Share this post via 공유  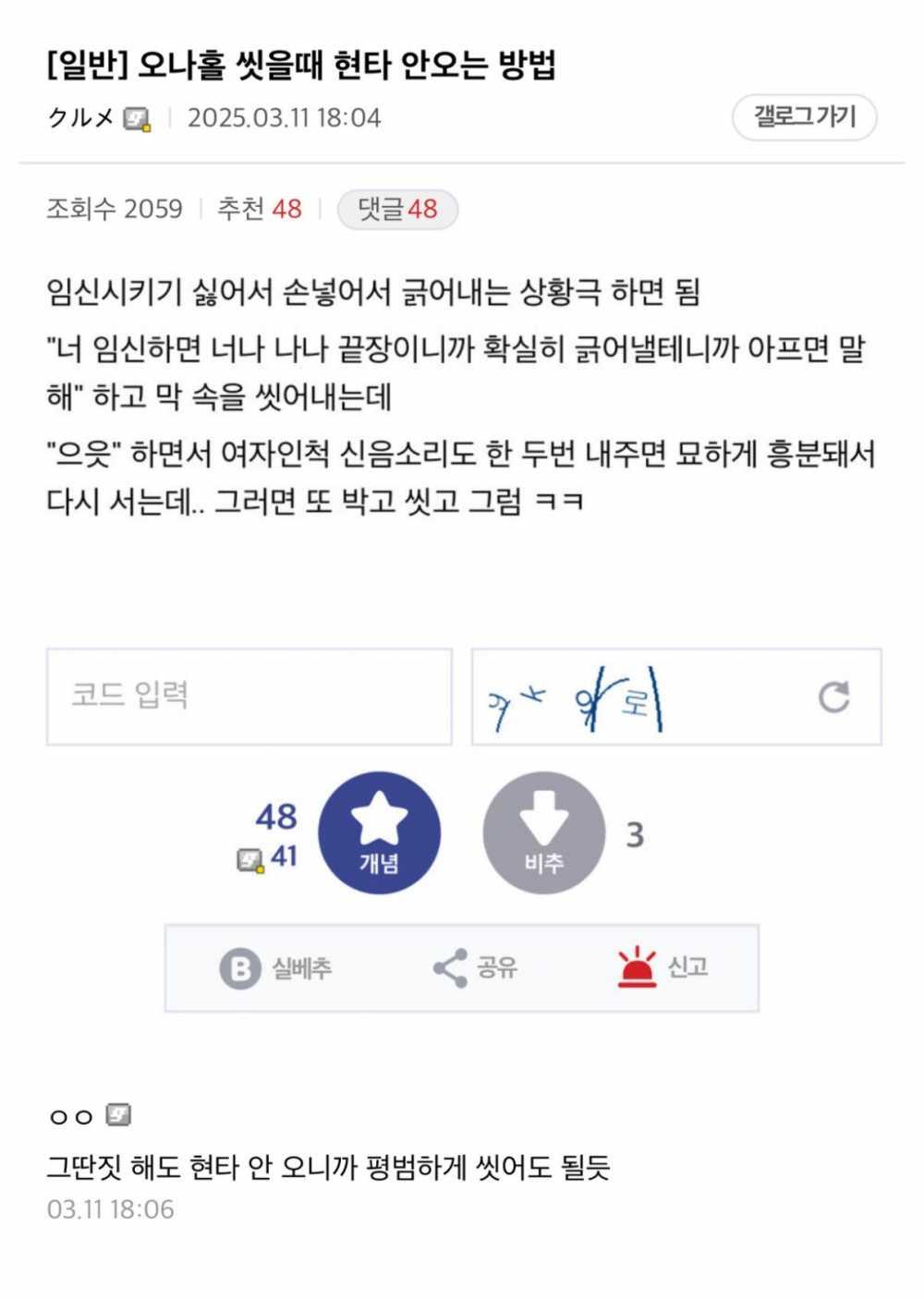click(475, 967)
